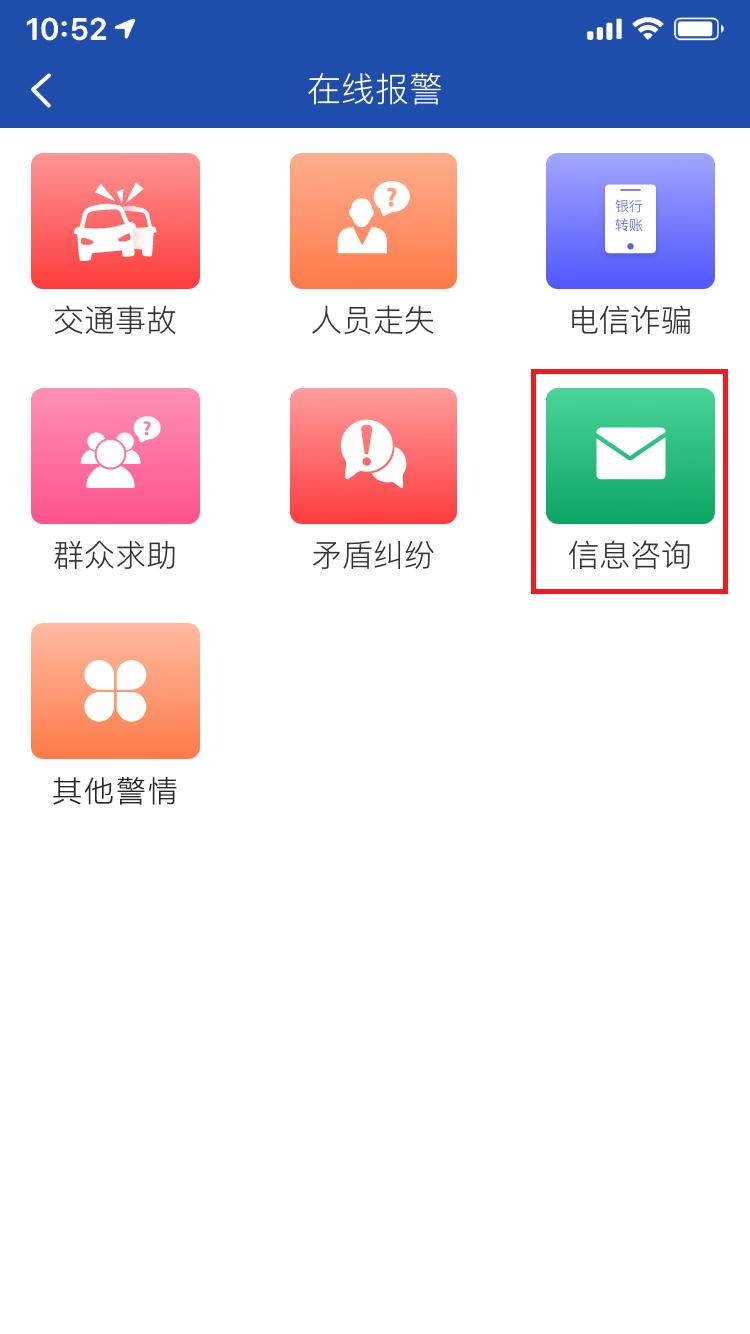Viewport: 750px width, 1334px height.
Task: Click the 交通事故 text label
Action: [x=115, y=322]
